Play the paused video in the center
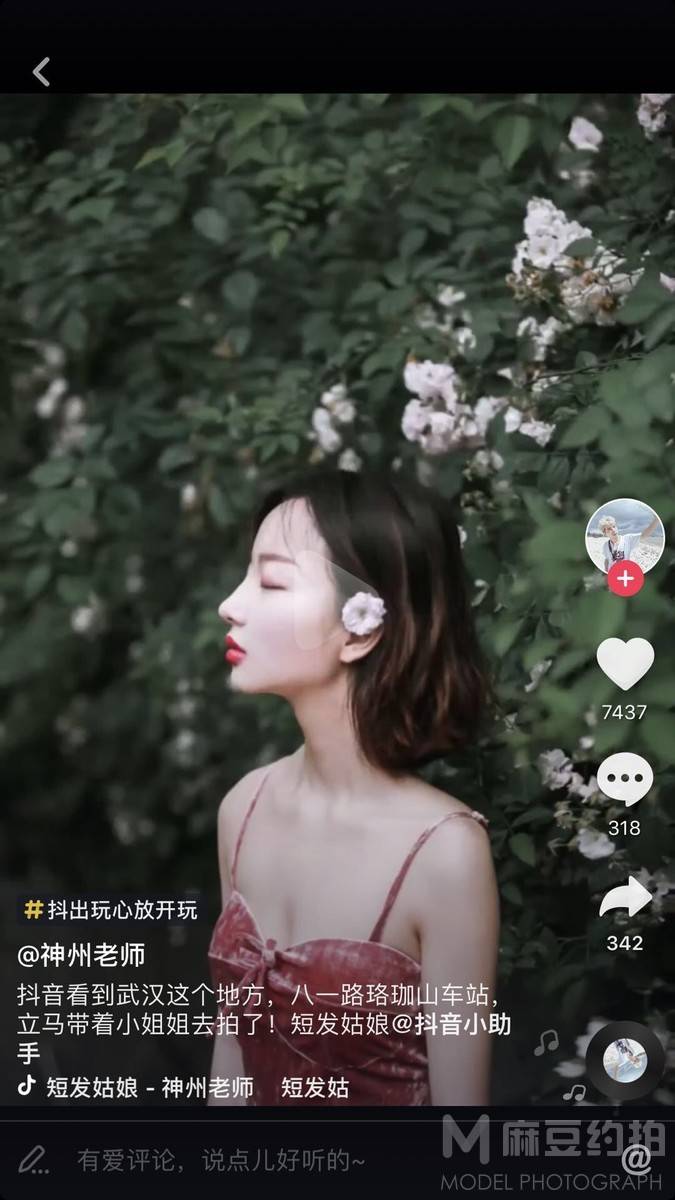675x1200 pixels. click(337, 600)
